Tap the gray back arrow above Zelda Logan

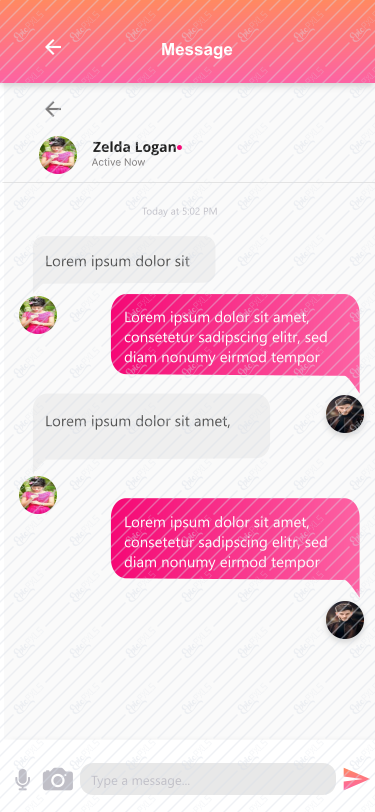[x=53, y=109]
